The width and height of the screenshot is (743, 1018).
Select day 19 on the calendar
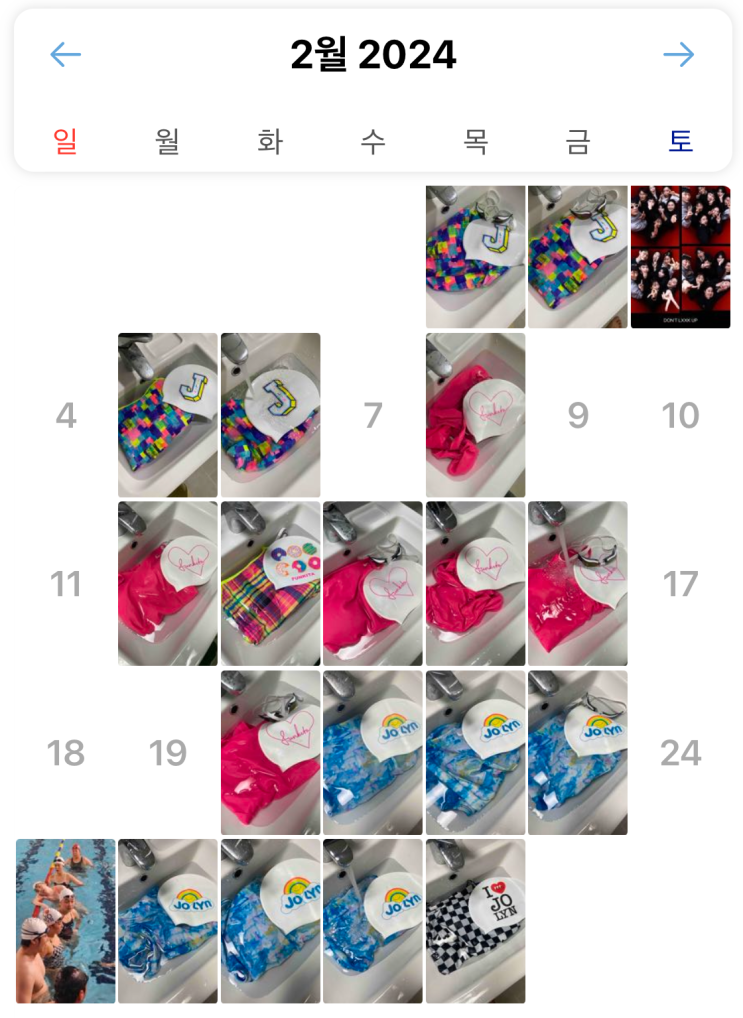(x=168, y=752)
